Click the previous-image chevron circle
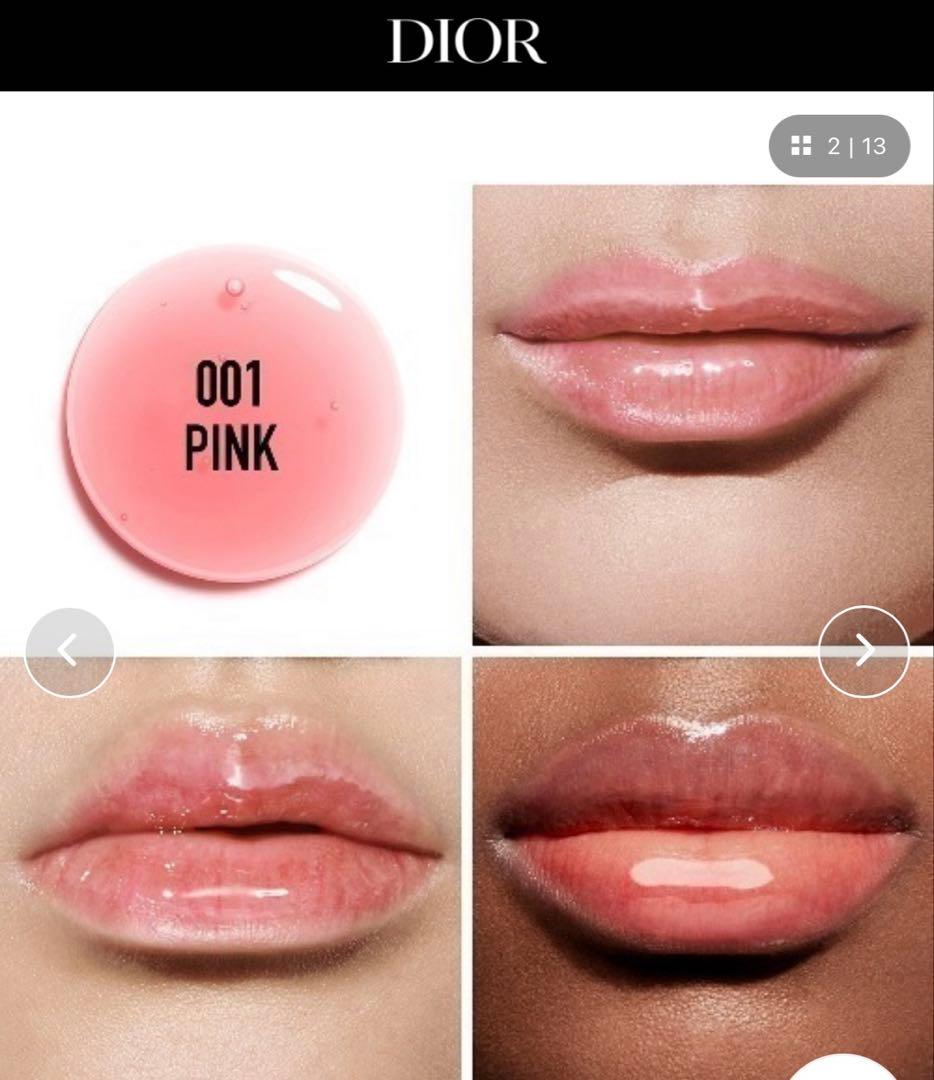Image resolution: width=934 pixels, height=1080 pixels. point(70,648)
